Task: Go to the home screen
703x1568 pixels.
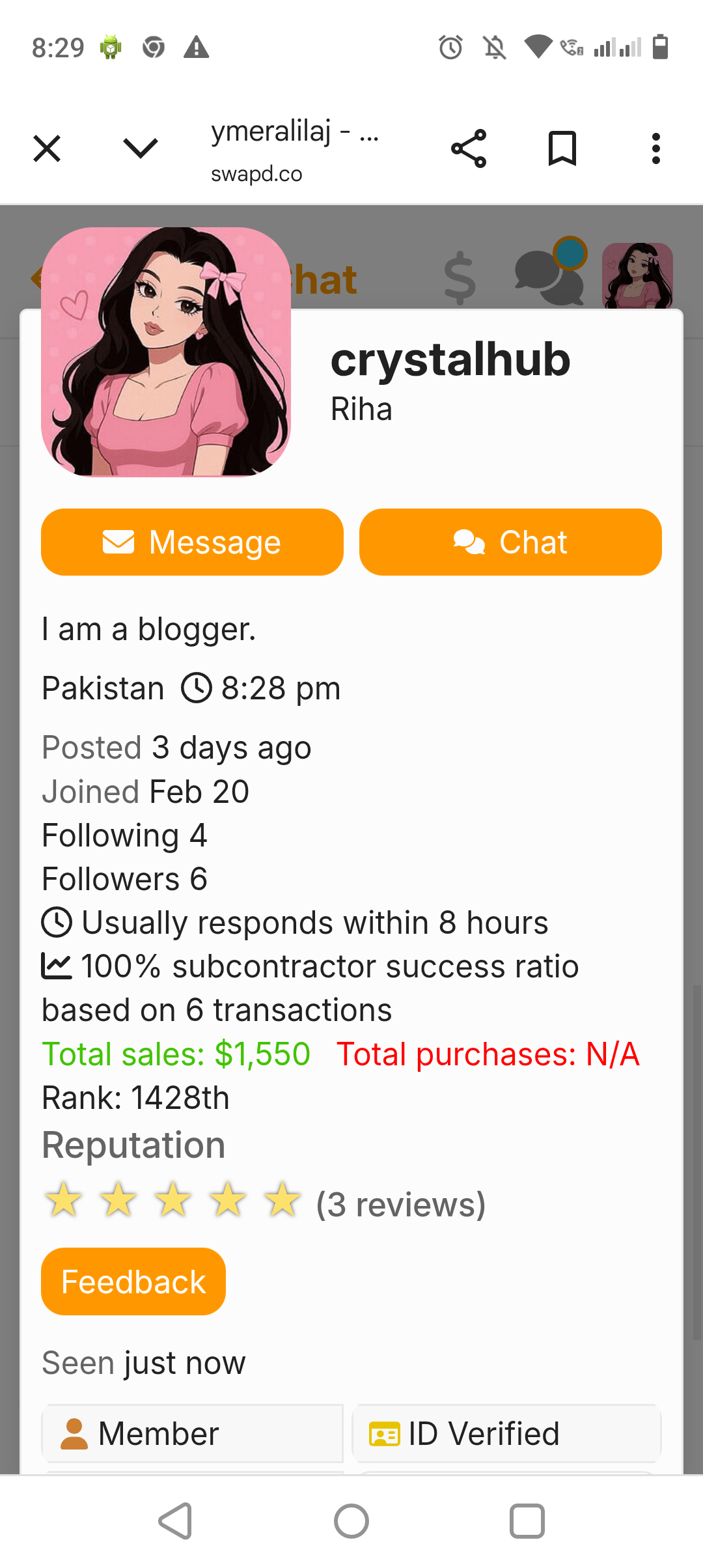Action: click(351, 1521)
